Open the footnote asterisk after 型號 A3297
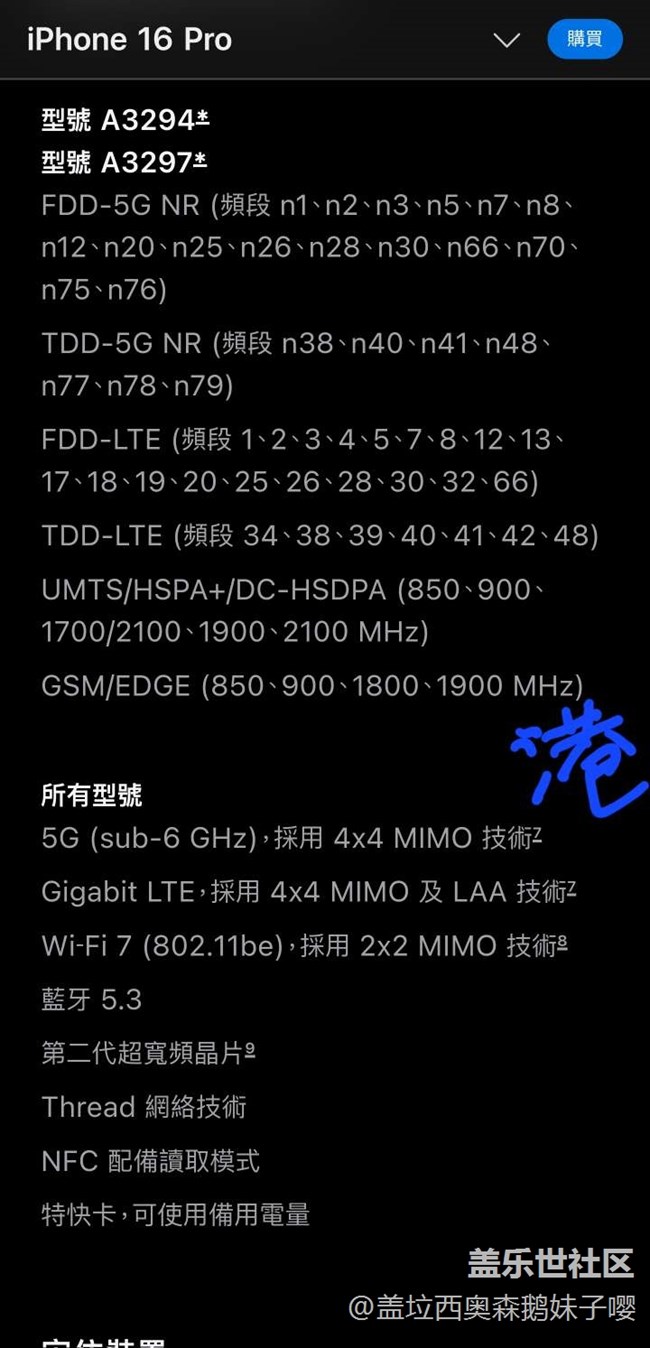Screen dimensions: 650x1348 pos(201,158)
